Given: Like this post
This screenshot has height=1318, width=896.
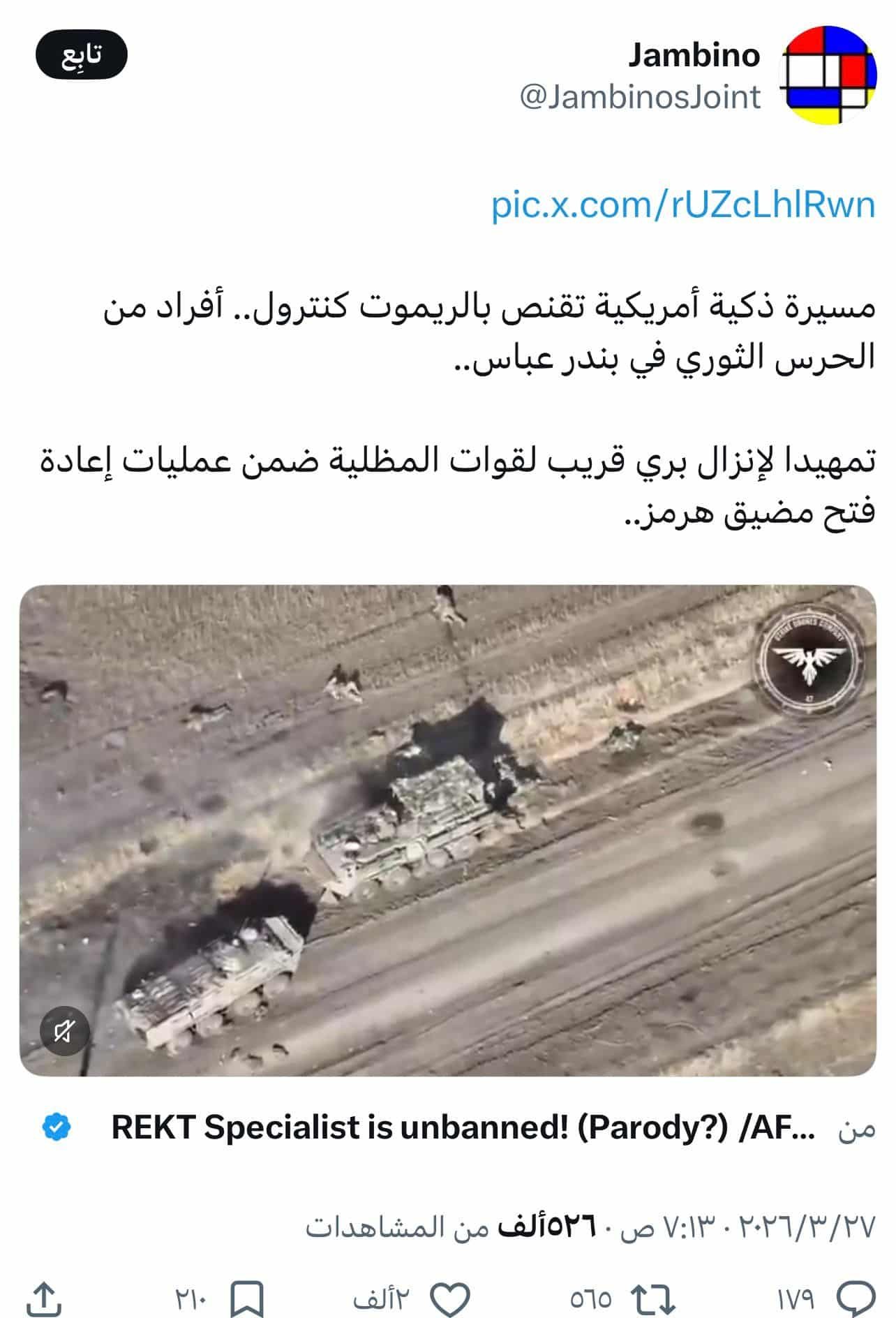Looking at the screenshot, I should (x=449, y=1297).
